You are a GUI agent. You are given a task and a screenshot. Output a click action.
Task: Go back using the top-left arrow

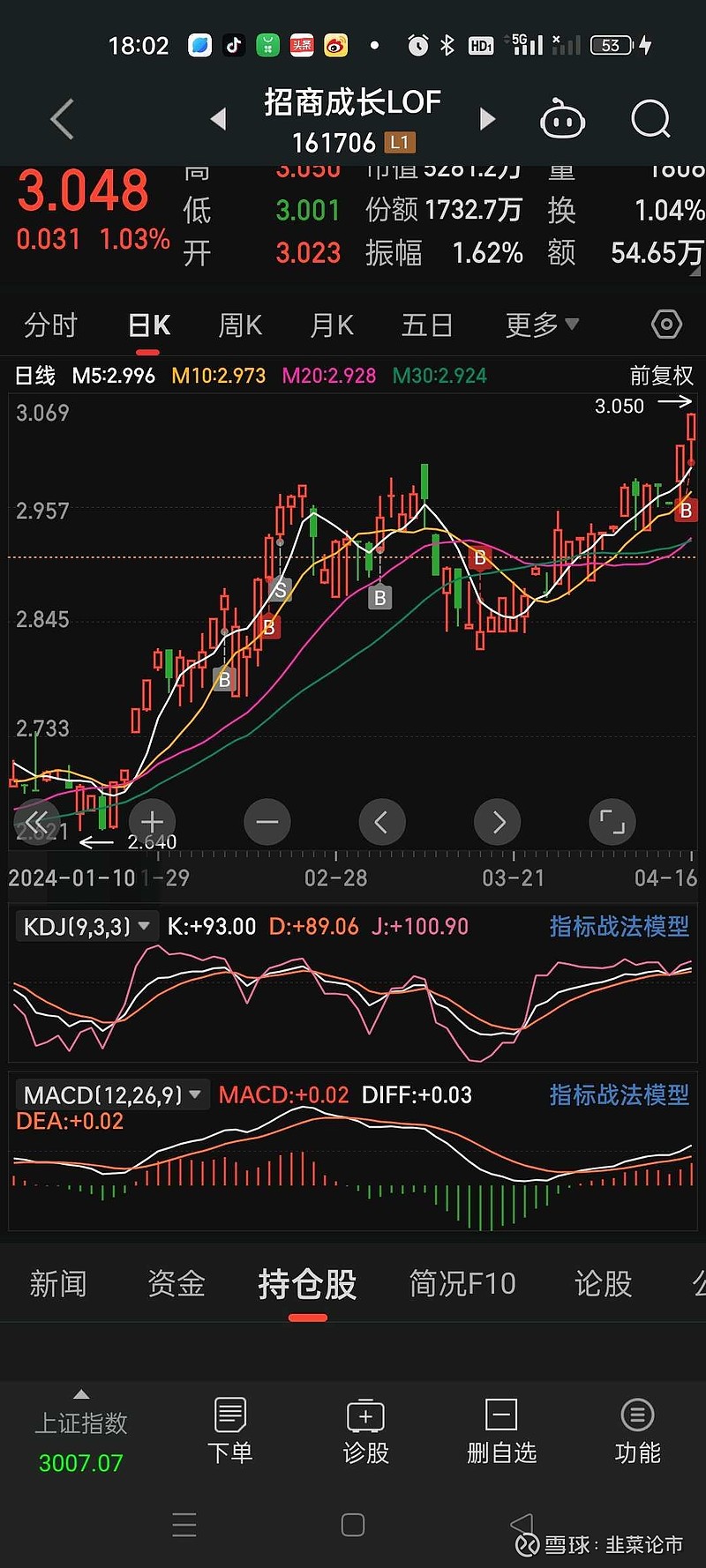(62, 119)
